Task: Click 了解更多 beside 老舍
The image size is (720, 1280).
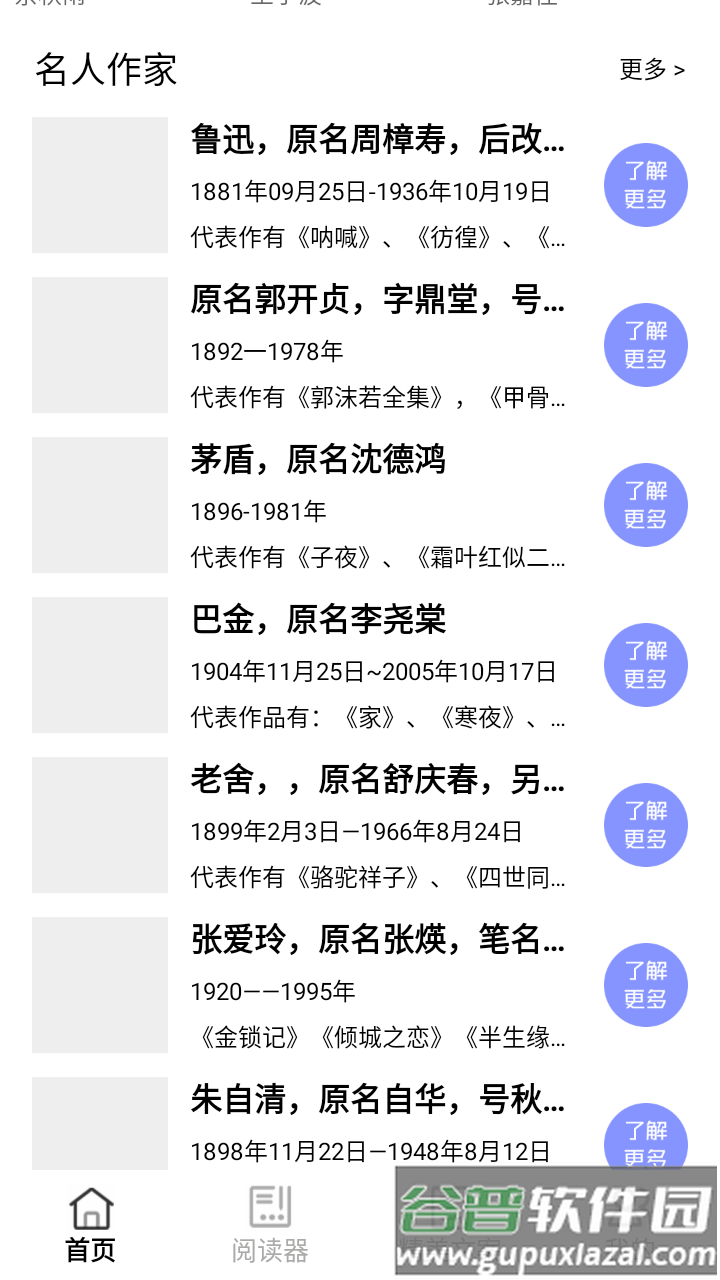Action: click(x=645, y=825)
